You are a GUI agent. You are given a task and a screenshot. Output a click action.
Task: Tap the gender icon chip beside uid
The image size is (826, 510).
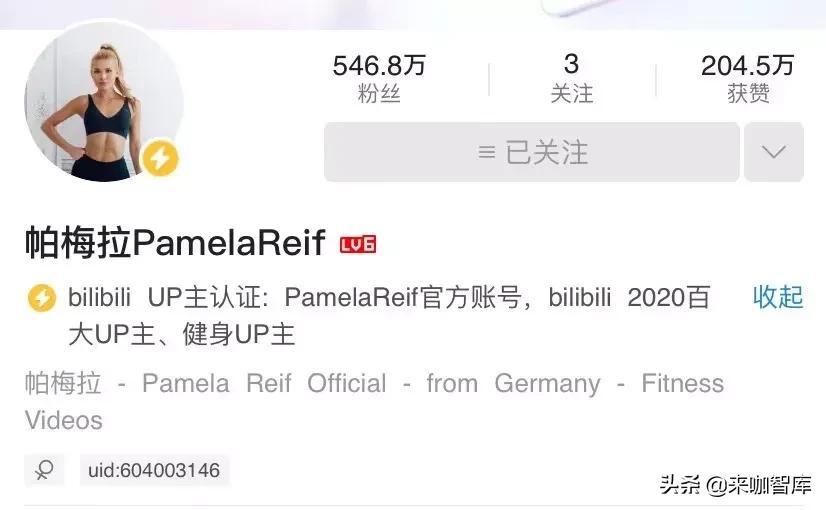pos(44,470)
